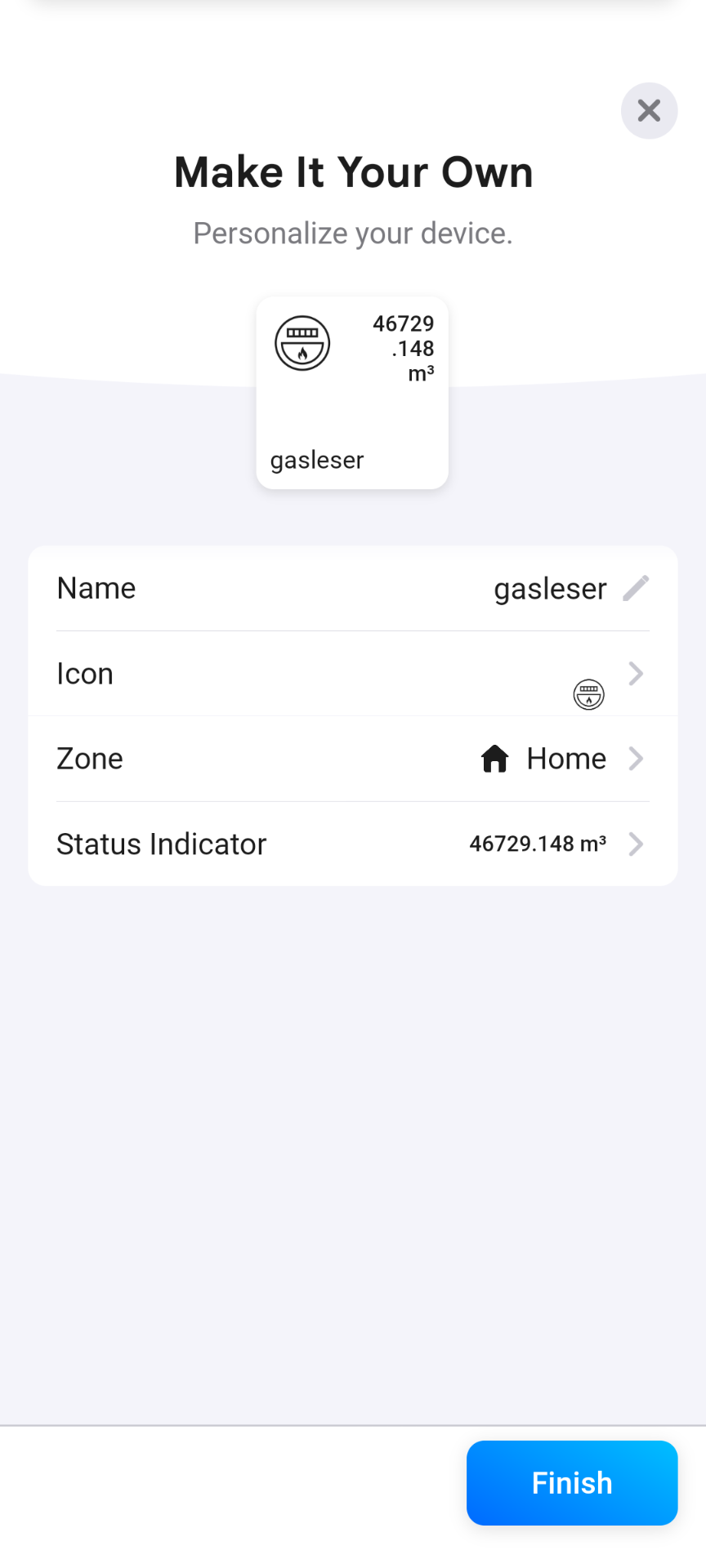This screenshot has width=706, height=1568.
Task: Edit the device name gasleser
Action: point(635,588)
